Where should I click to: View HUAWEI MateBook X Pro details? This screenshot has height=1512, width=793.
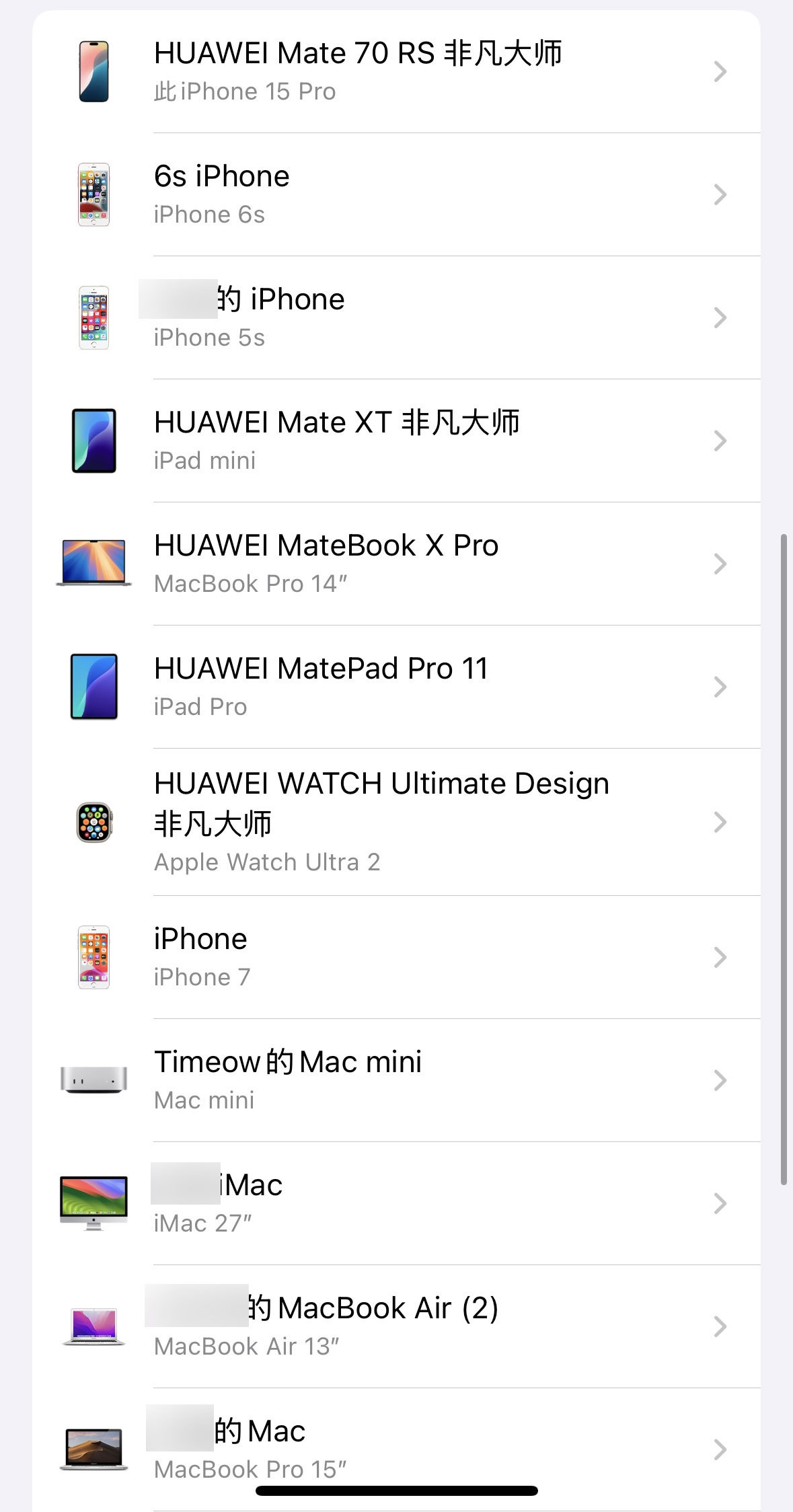pyautogui.click(x=395, y=564)
